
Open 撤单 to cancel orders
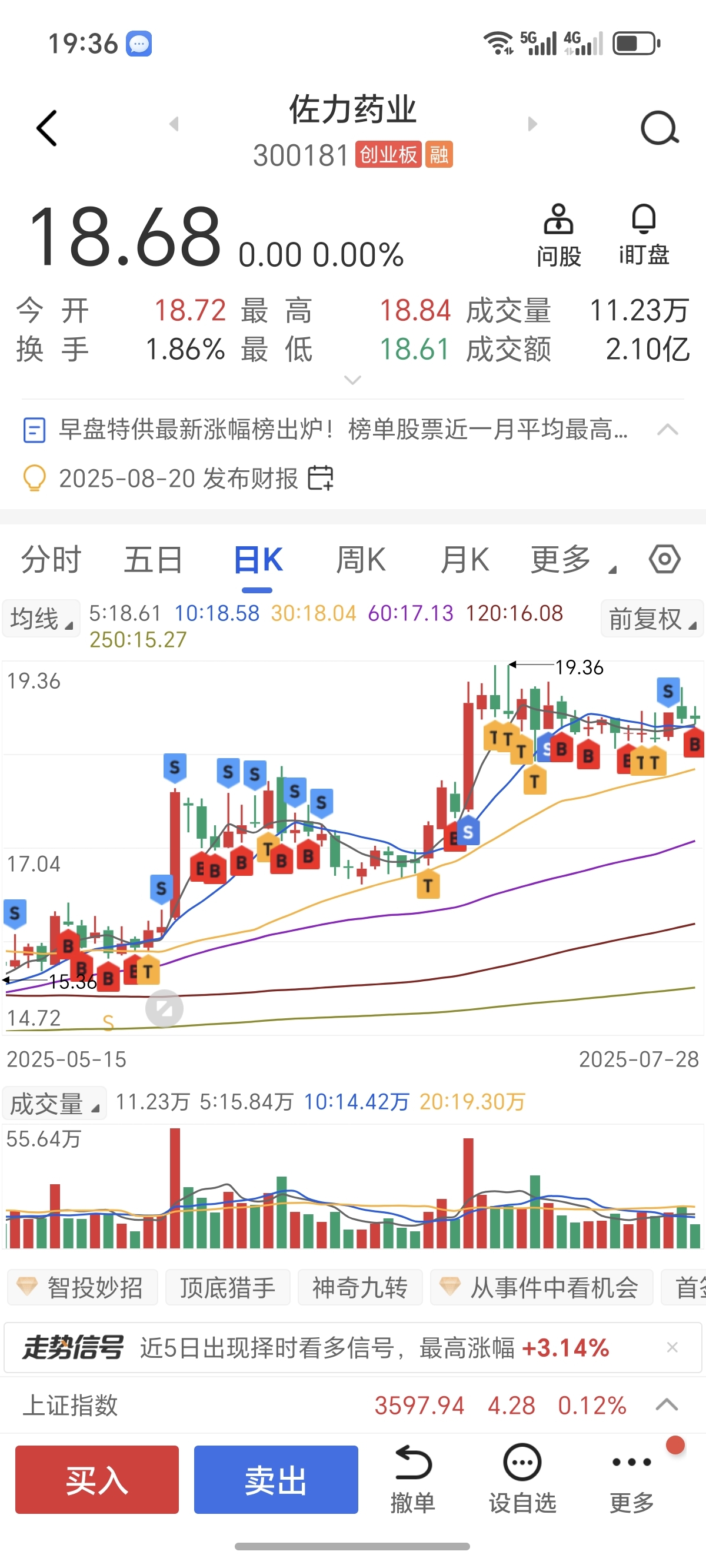point(412,1479)
